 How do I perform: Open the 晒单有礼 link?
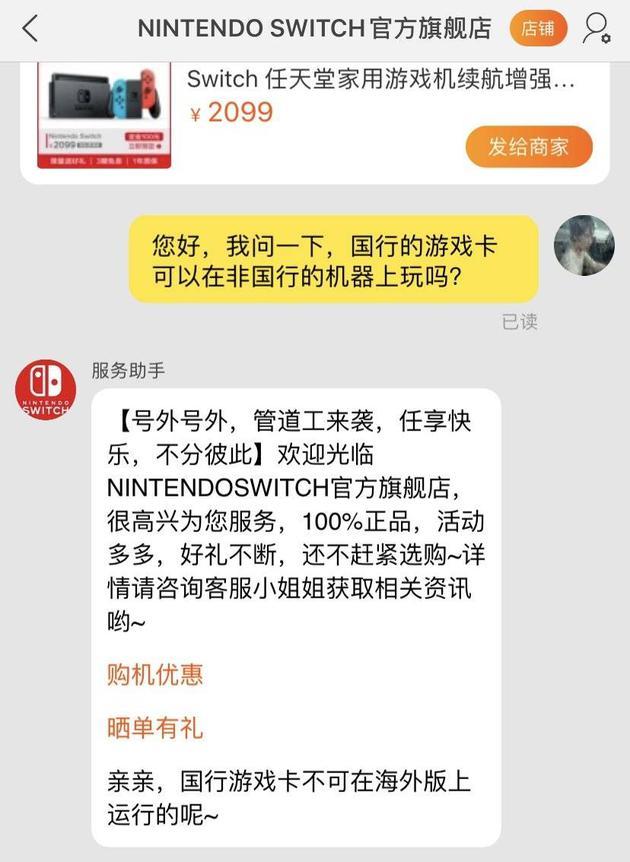pos(155,727)
